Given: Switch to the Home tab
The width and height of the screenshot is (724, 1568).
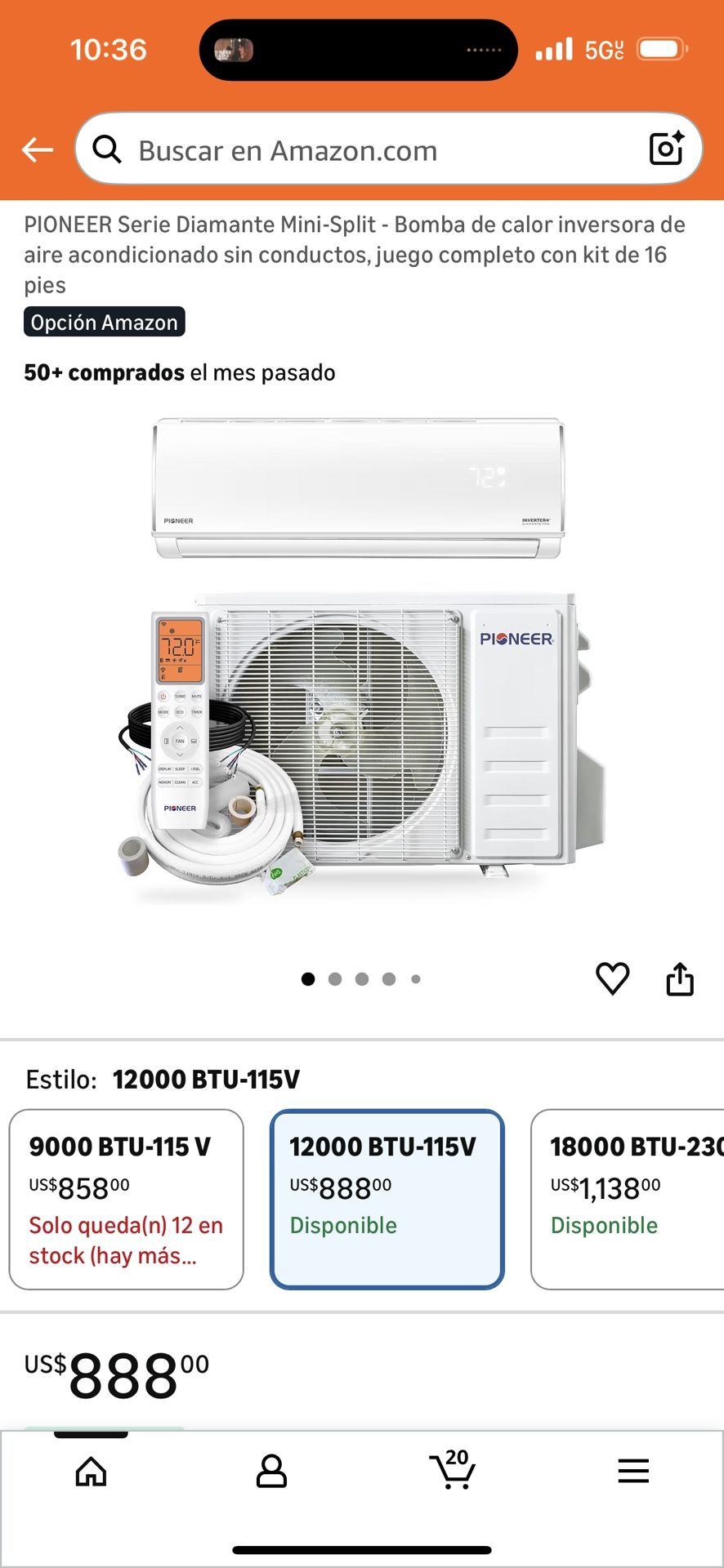Looking at the screenshot, I should (91, 1472).
